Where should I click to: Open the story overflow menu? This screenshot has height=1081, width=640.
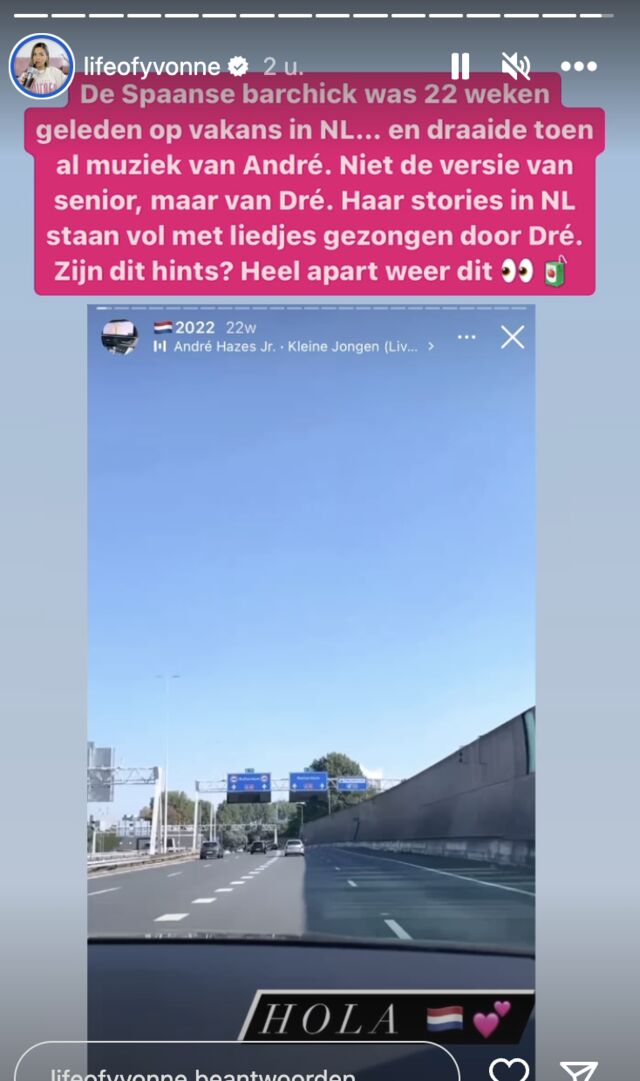(x=578, y=67)
